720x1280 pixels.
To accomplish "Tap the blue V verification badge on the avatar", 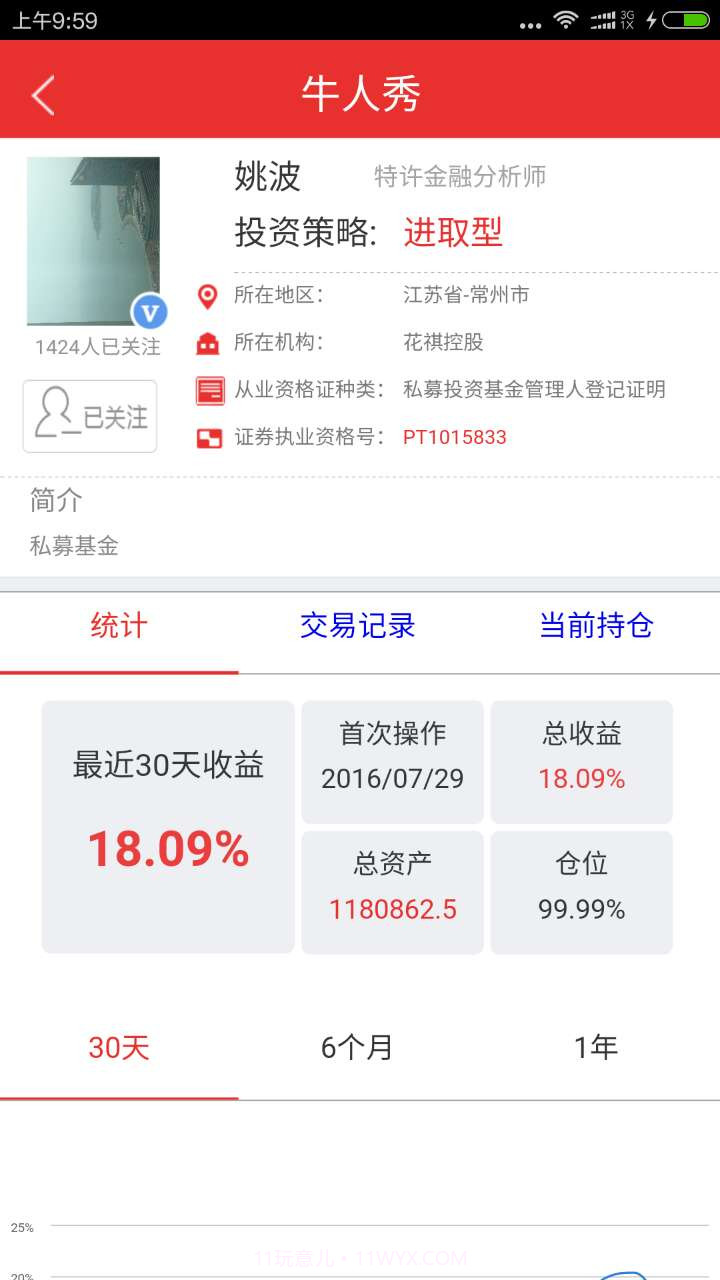I will pyautogui.click(x=150, y=313).
